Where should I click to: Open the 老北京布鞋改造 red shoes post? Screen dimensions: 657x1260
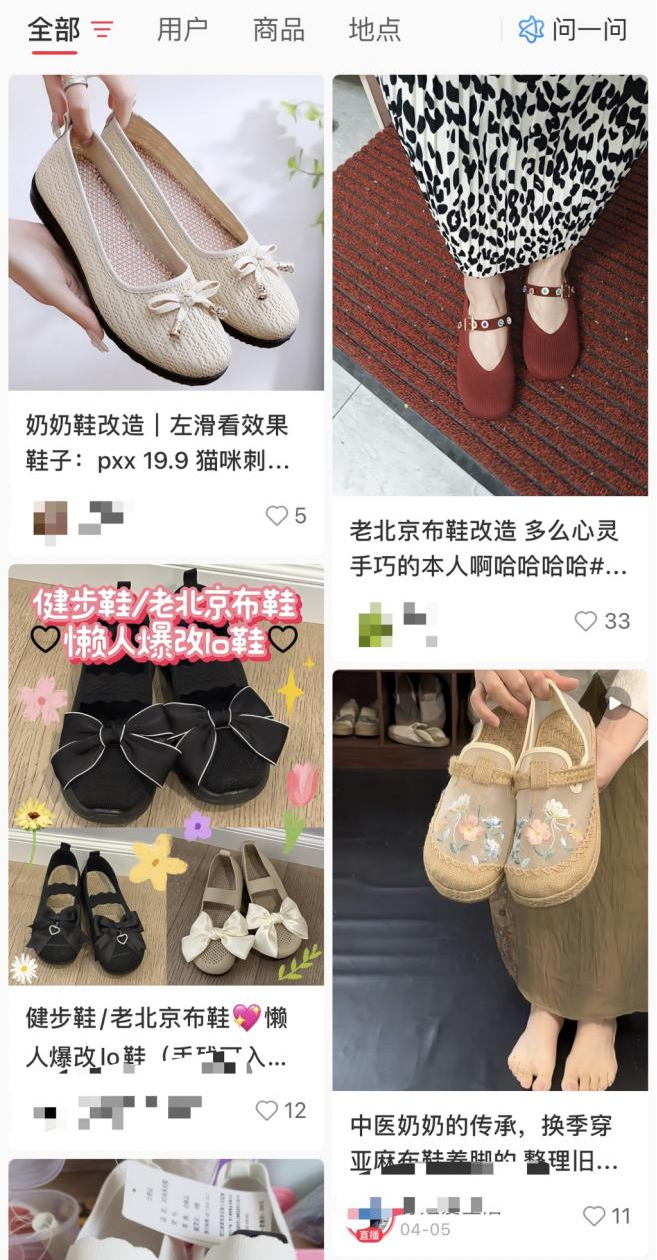[490, 285]
